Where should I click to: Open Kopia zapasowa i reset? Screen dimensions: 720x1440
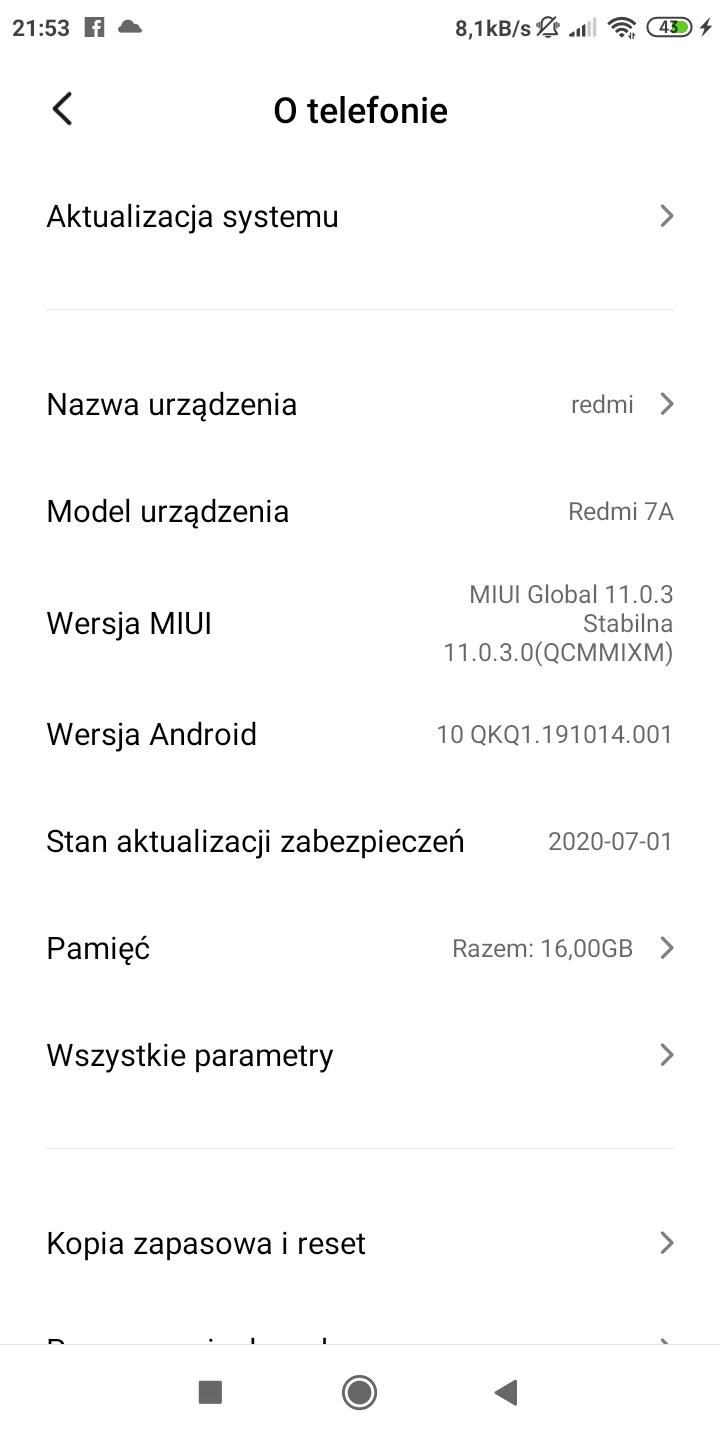coord(360,1243)
